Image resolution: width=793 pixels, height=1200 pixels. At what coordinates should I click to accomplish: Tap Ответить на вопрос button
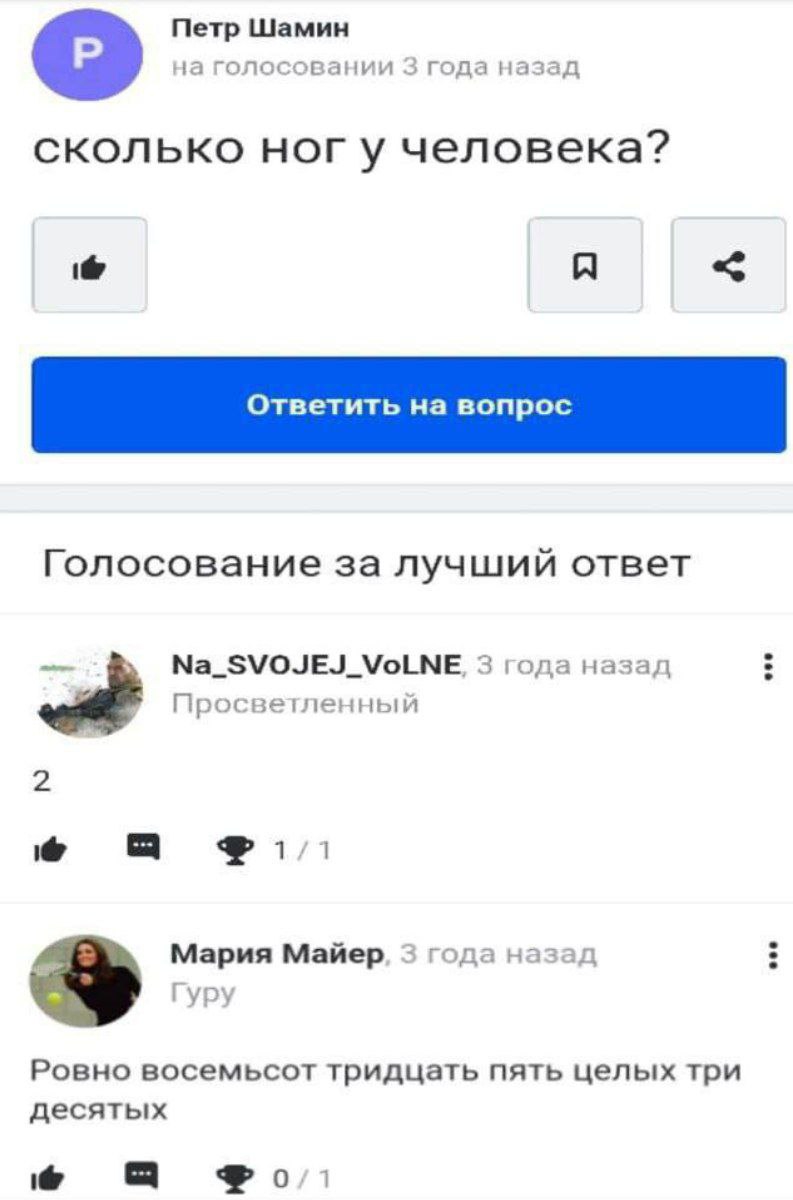click(409, 405)
